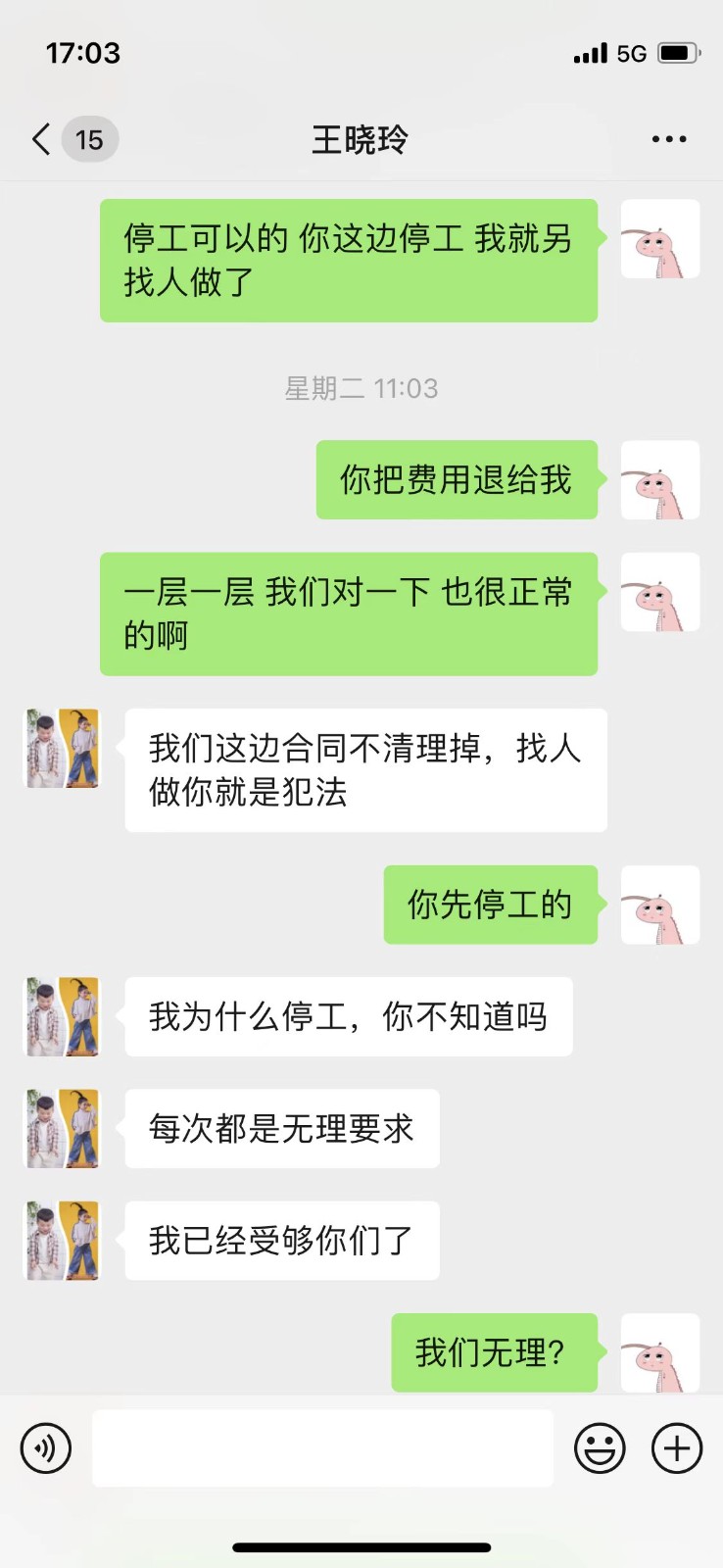Focus the message text field
This screenshot has width=723, height=1568.
pos(322,1448)
